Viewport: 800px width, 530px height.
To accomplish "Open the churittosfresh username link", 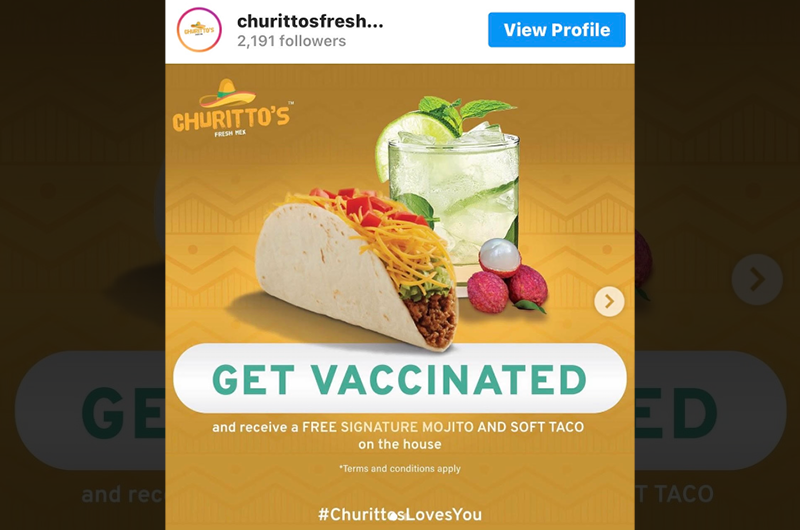I will [x=310, y=21].
